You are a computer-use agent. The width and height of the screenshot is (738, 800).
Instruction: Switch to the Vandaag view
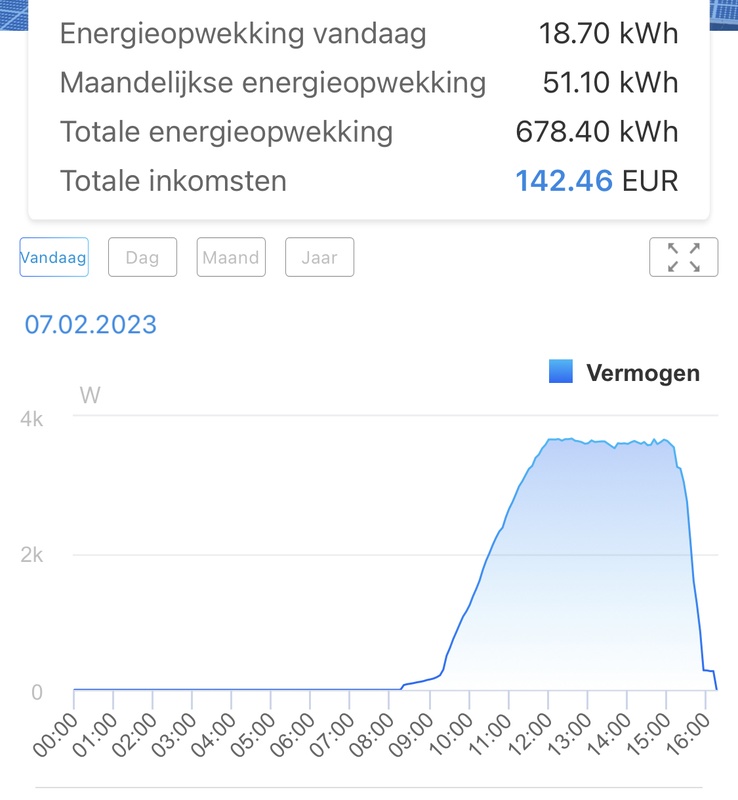[54, 257]
